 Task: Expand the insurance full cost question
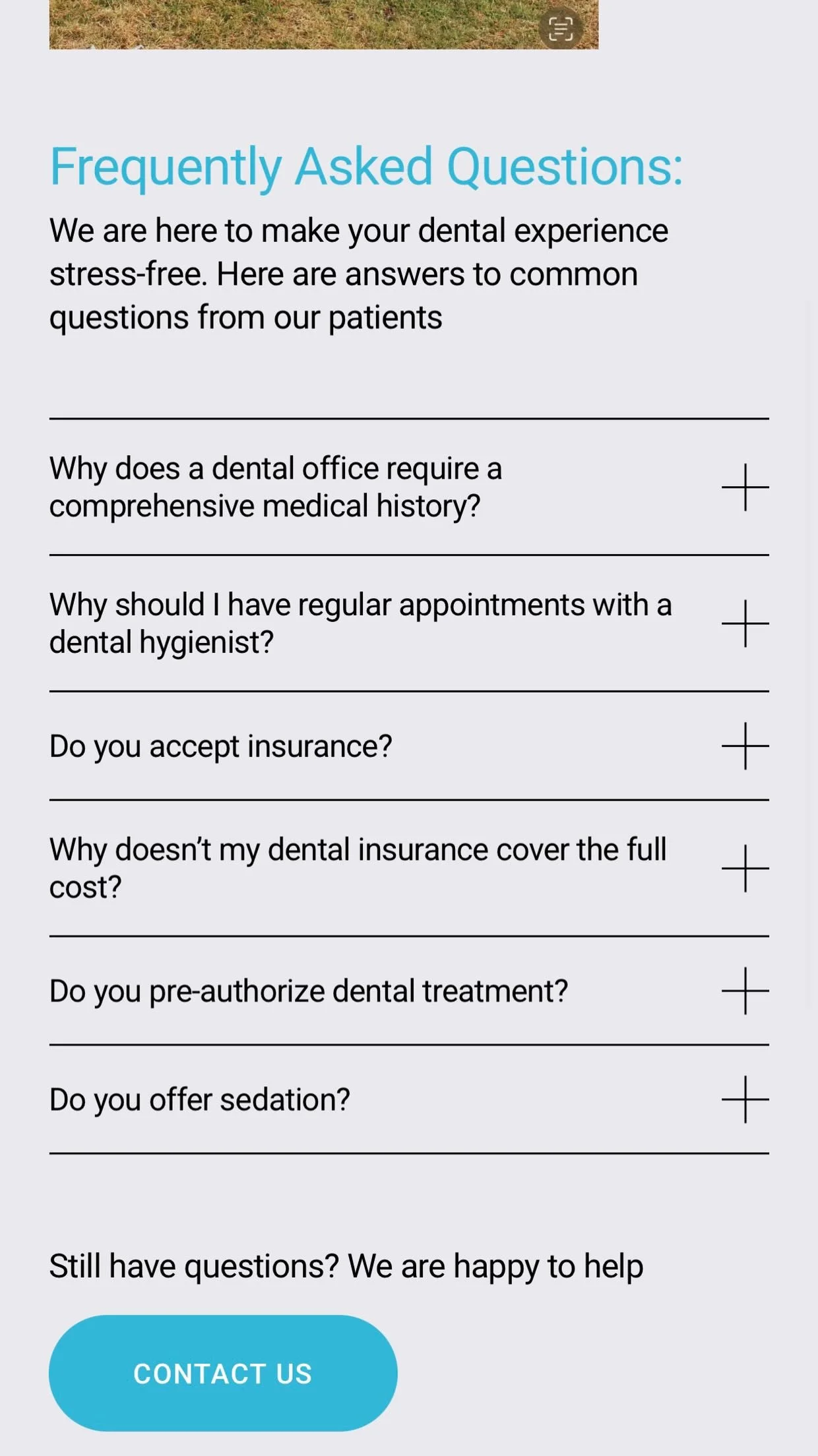coord(409,868)
